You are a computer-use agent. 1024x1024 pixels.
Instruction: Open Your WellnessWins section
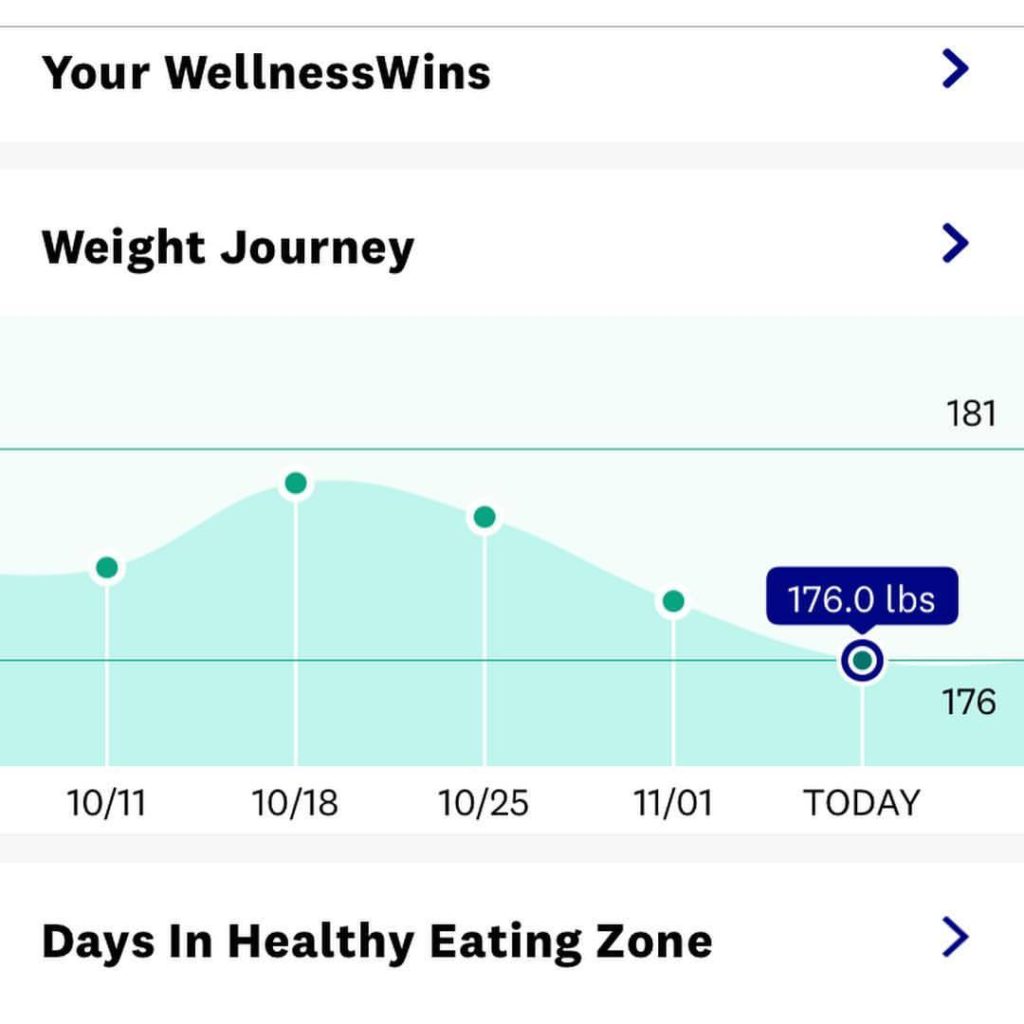(955, 71)
